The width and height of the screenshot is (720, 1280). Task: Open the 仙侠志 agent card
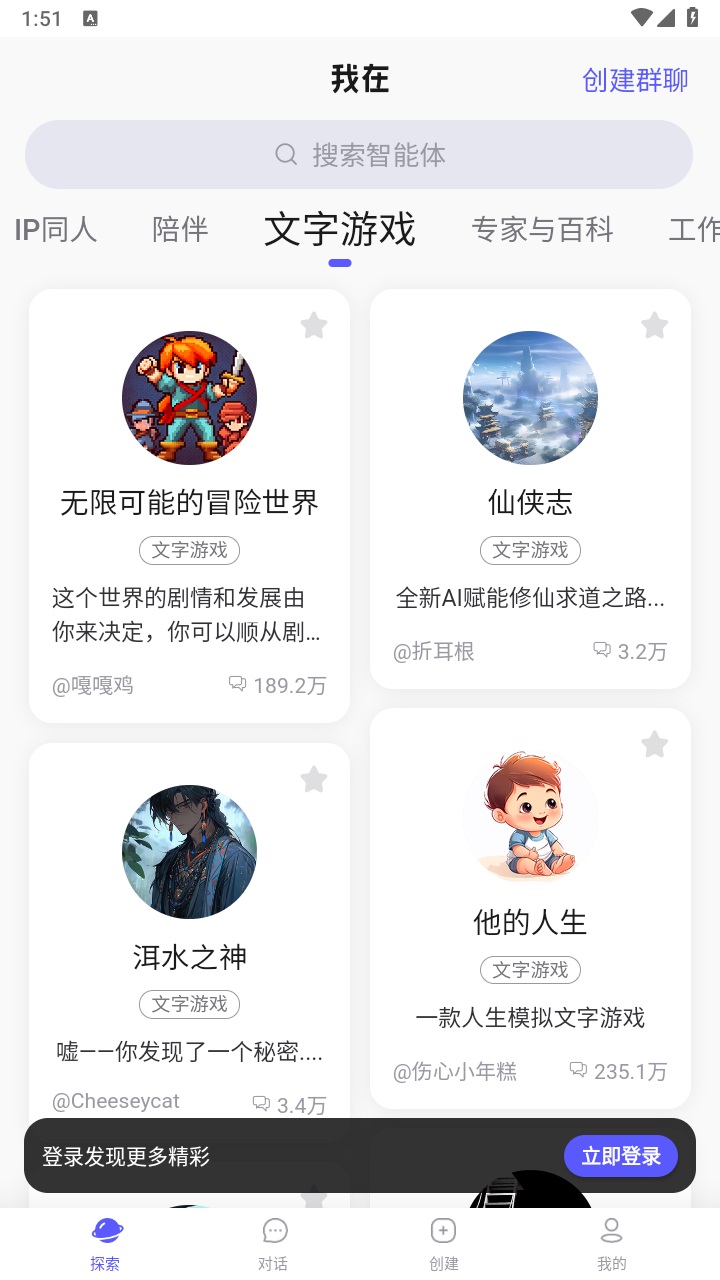(530, 501)
